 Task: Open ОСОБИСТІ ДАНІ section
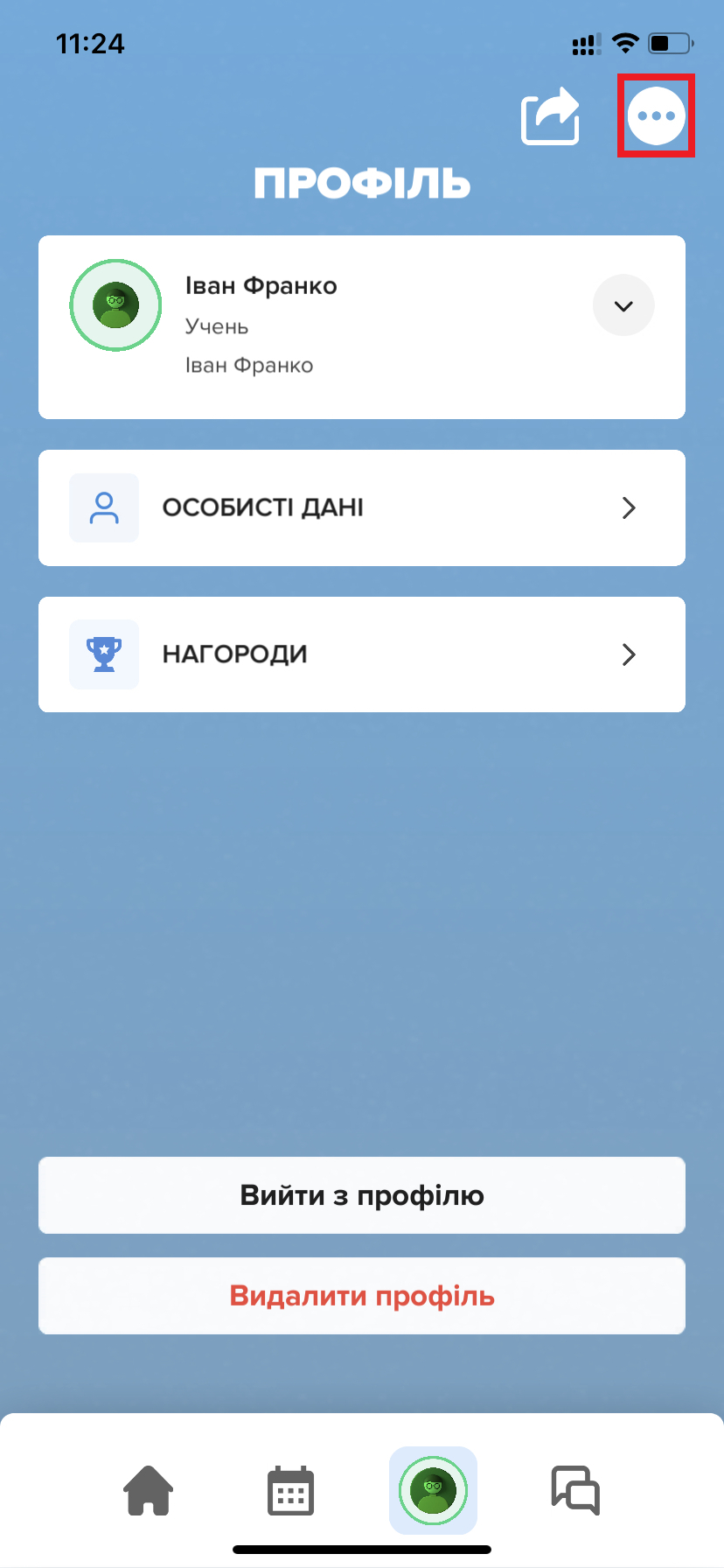point(362,507)
